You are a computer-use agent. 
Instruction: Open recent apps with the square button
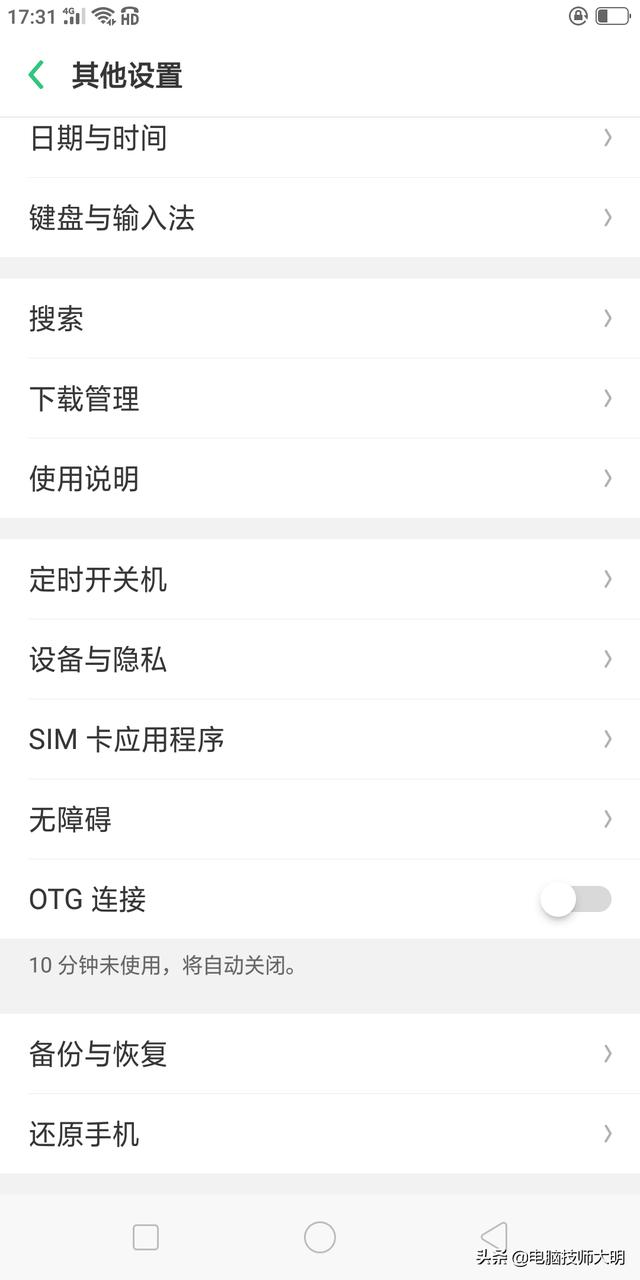[x=146, y=1237]
